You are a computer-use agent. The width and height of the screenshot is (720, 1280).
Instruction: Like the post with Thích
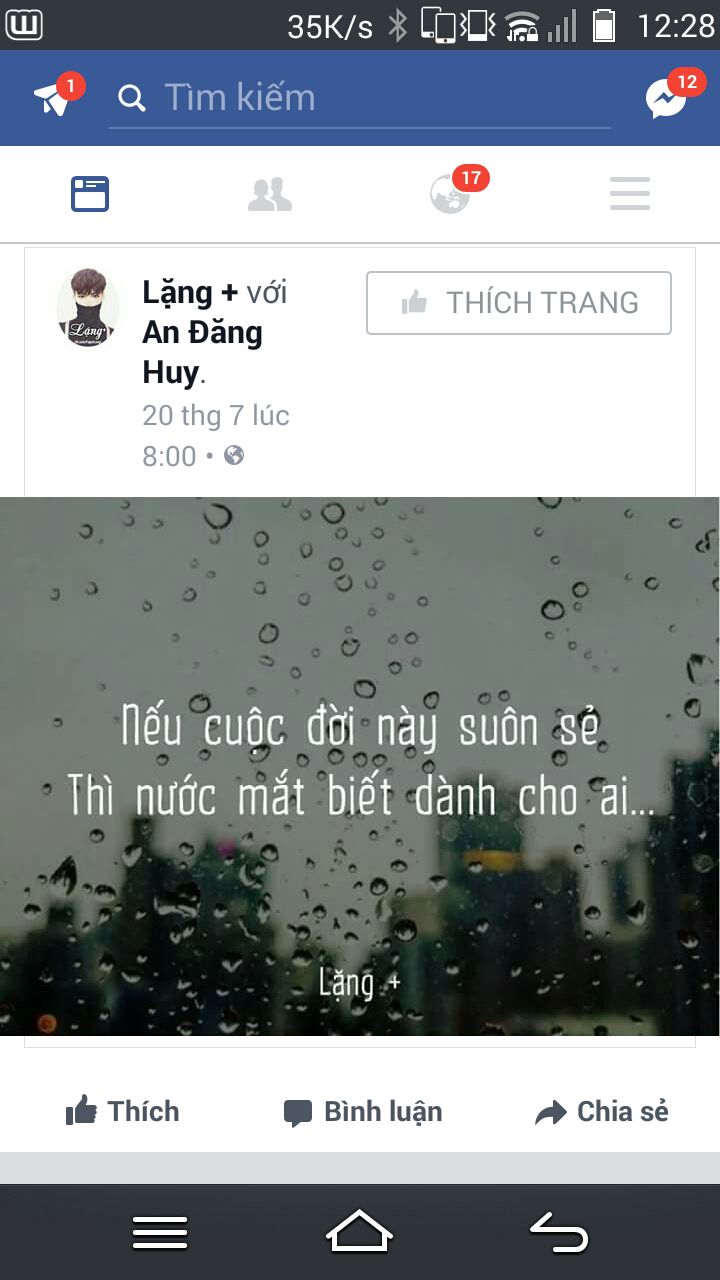[122, 1112]
